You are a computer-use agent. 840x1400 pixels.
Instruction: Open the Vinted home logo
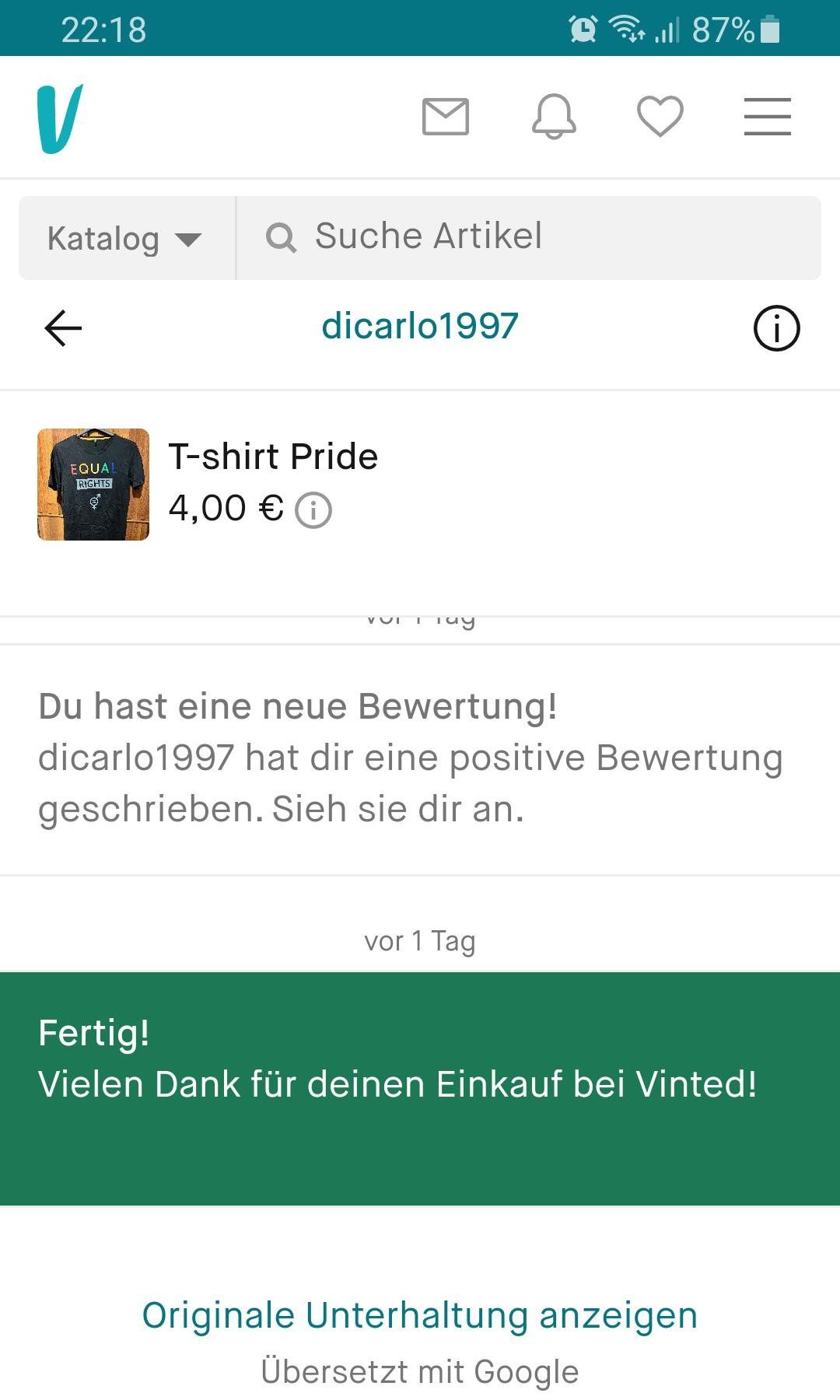click(60, 118)
